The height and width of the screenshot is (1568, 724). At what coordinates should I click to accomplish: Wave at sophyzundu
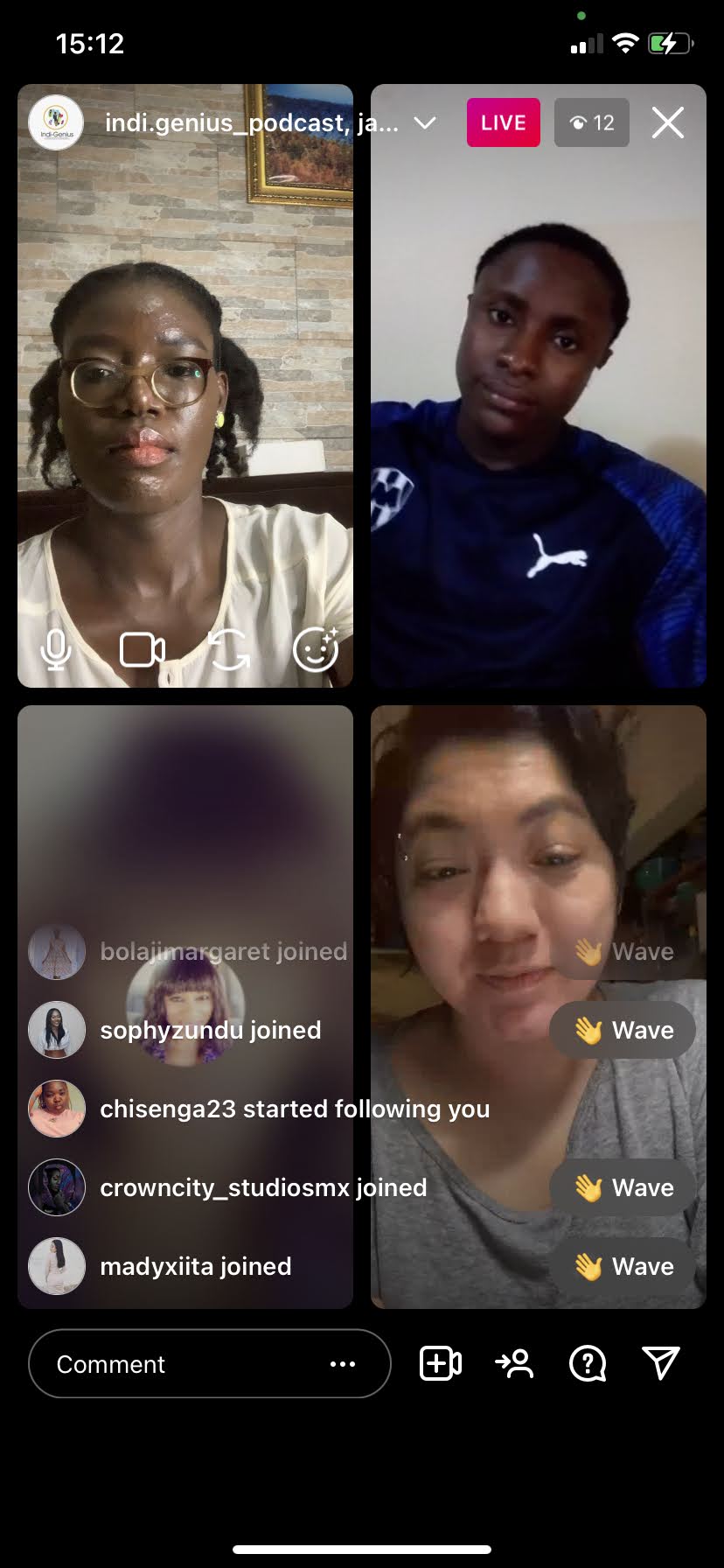(x=623, y=1030)
